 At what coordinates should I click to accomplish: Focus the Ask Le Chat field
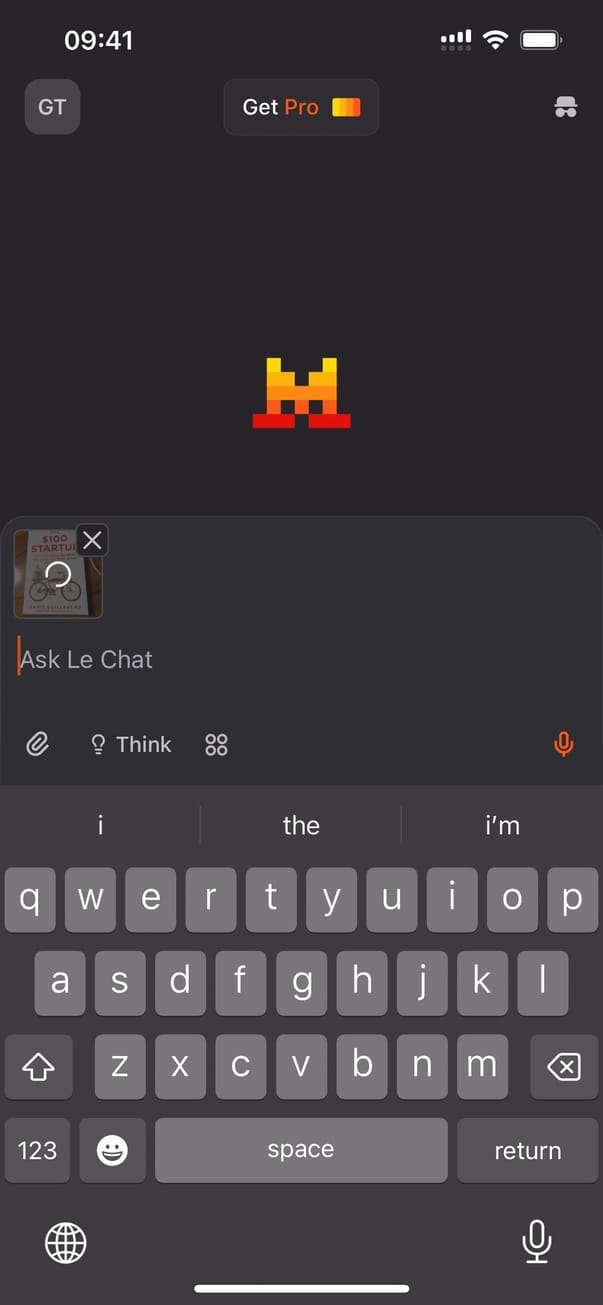(x=300, y=659)
